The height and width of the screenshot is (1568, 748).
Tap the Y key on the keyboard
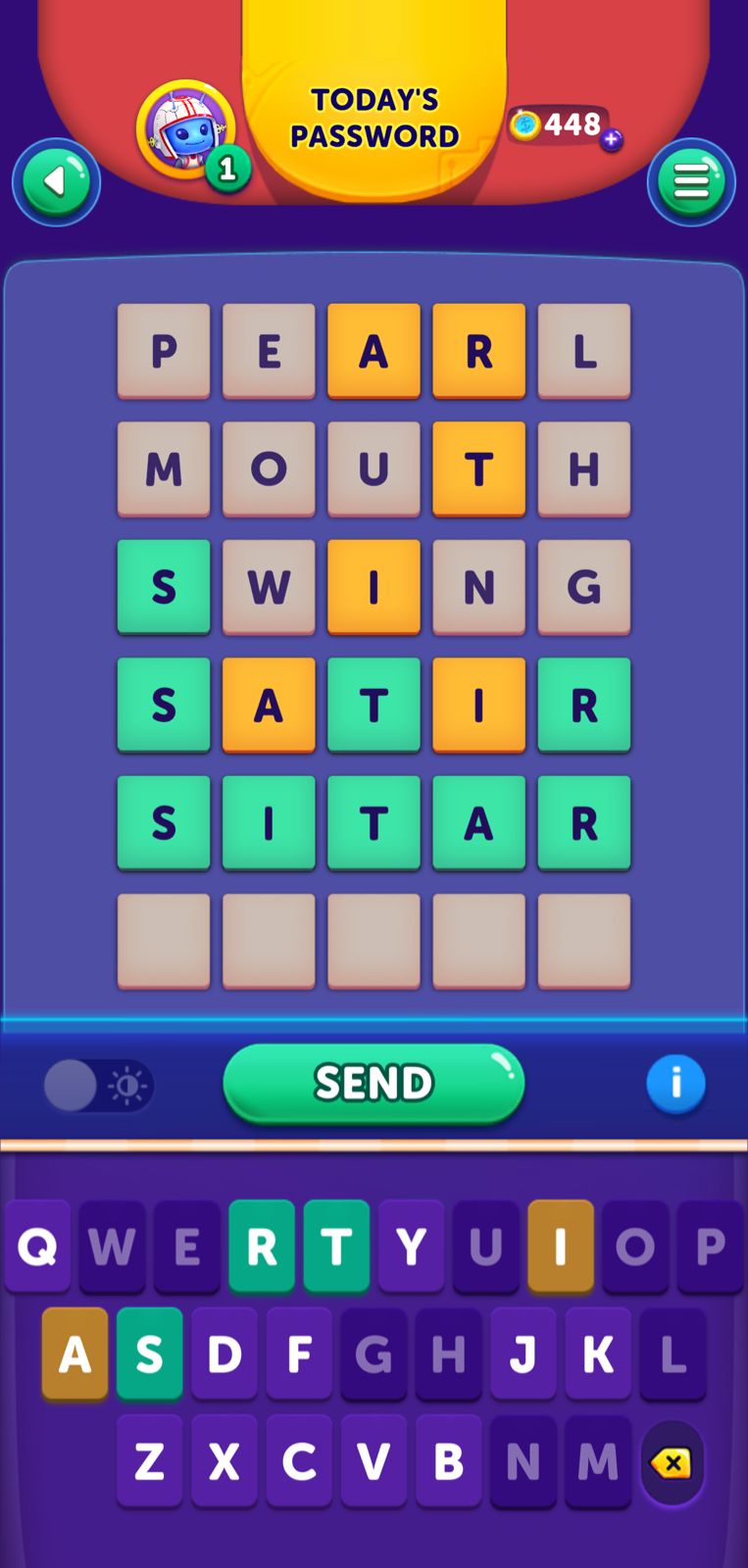pos(411,1247)
